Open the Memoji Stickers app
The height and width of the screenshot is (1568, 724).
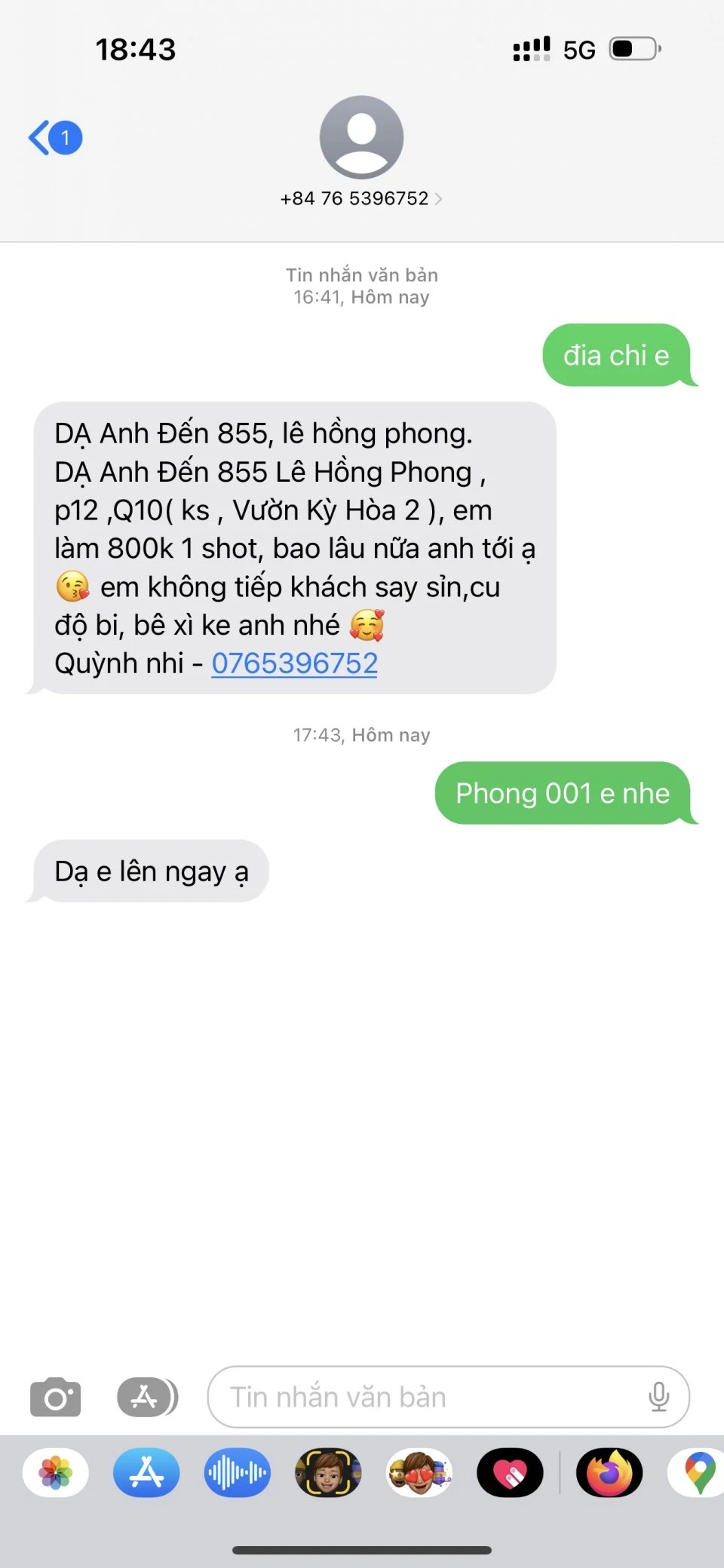click(x=419, y=1472)
